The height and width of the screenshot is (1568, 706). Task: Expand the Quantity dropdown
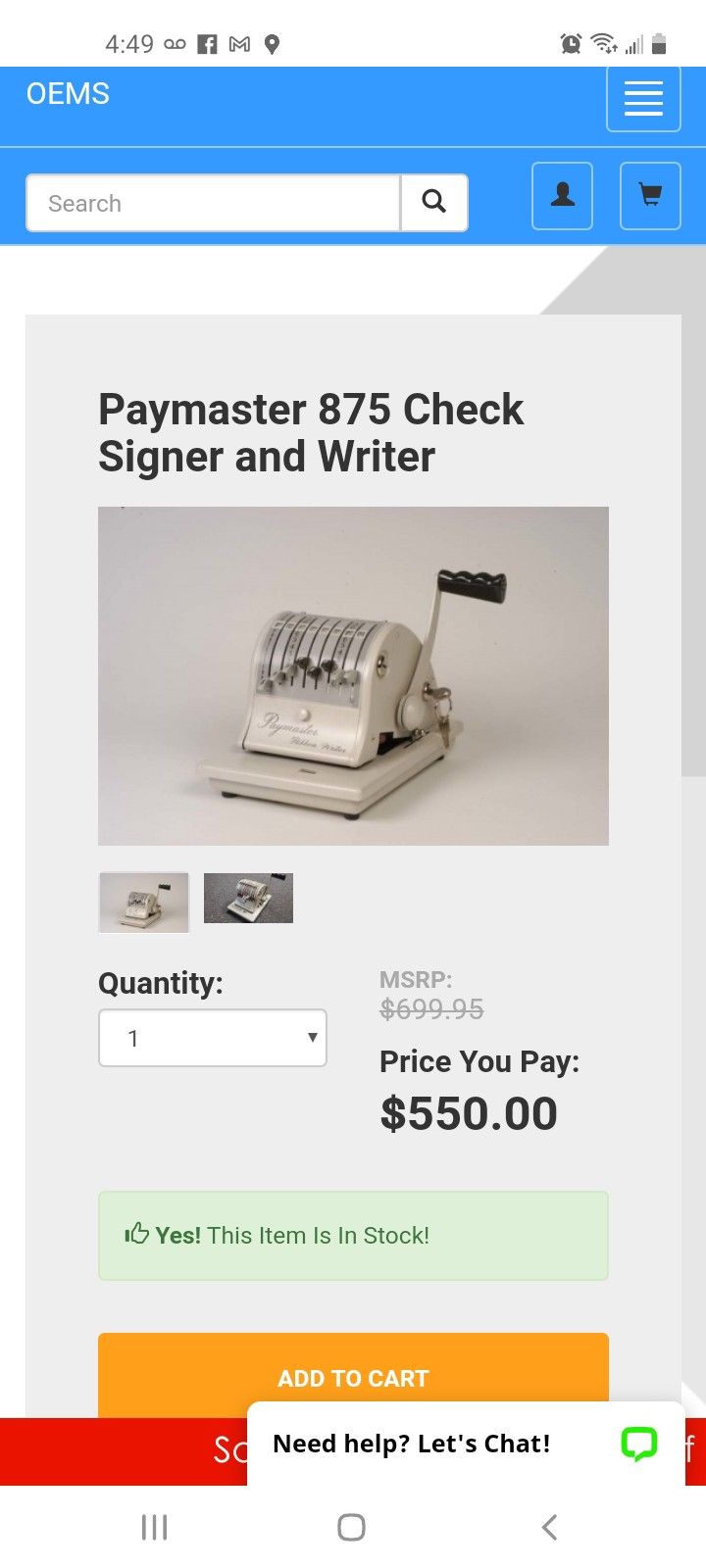coord(213,1038)
